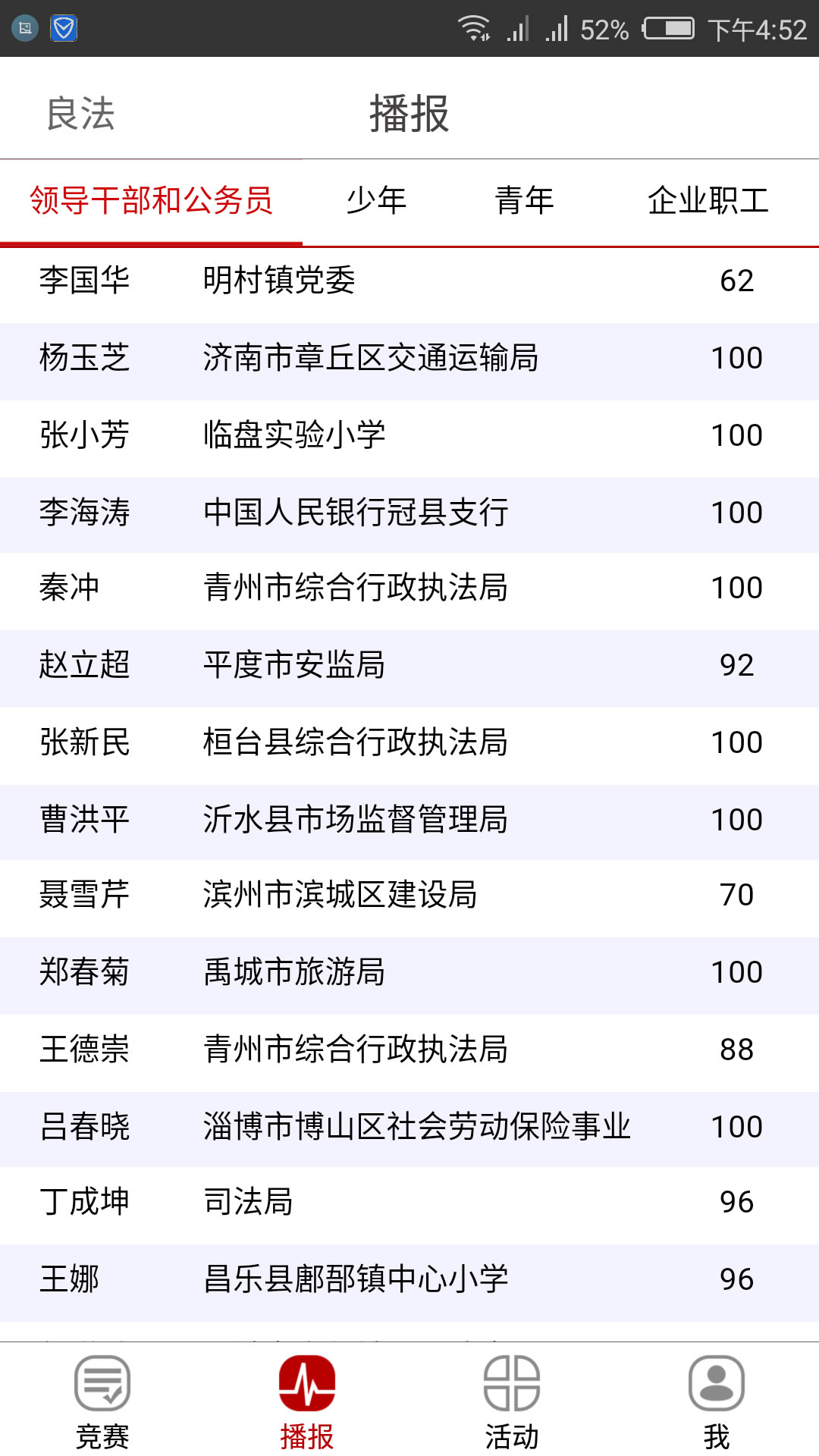Switch to the 少年 tab
Viewport: 819px width, 1456px height.
(x=376, y=201)
